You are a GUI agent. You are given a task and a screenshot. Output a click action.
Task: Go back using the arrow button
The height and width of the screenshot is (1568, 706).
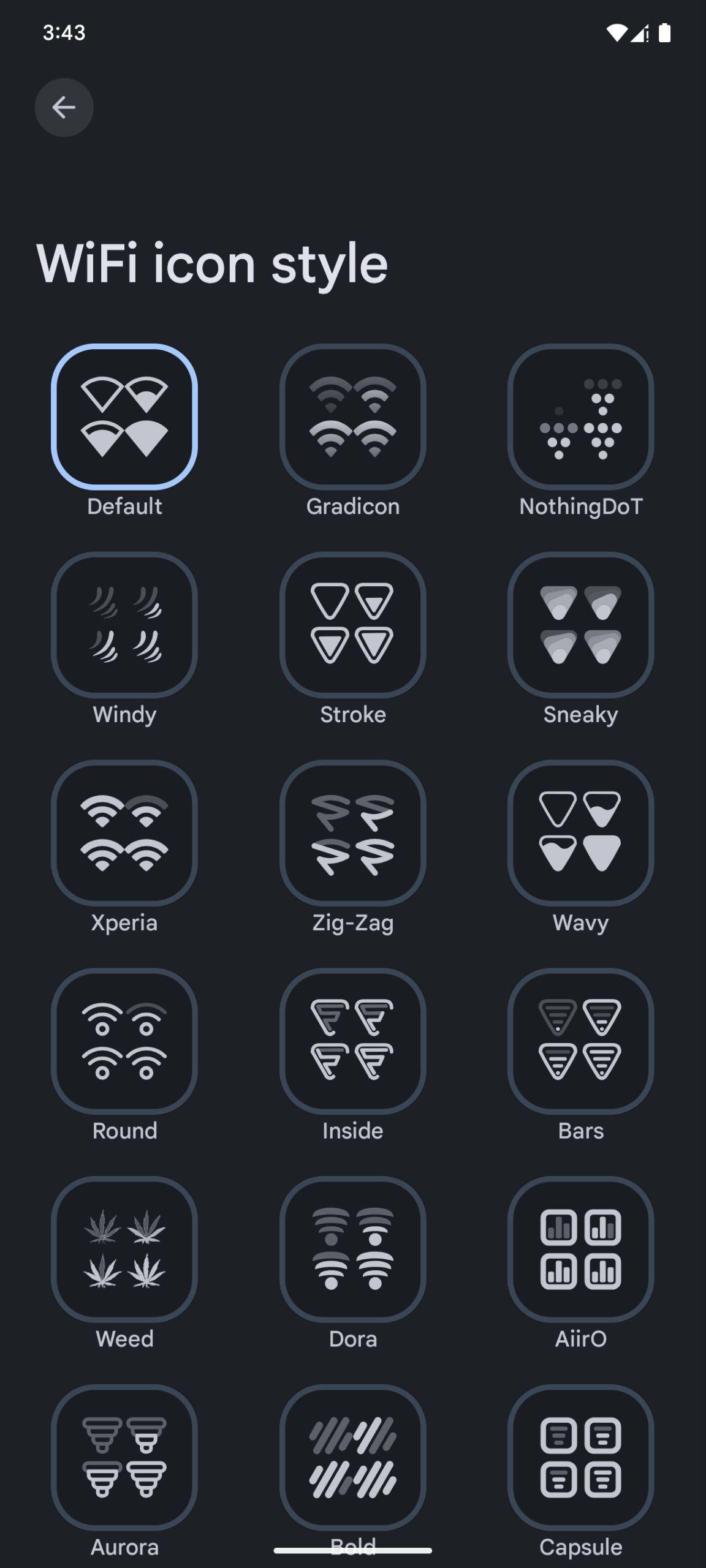tap(64, 108)
